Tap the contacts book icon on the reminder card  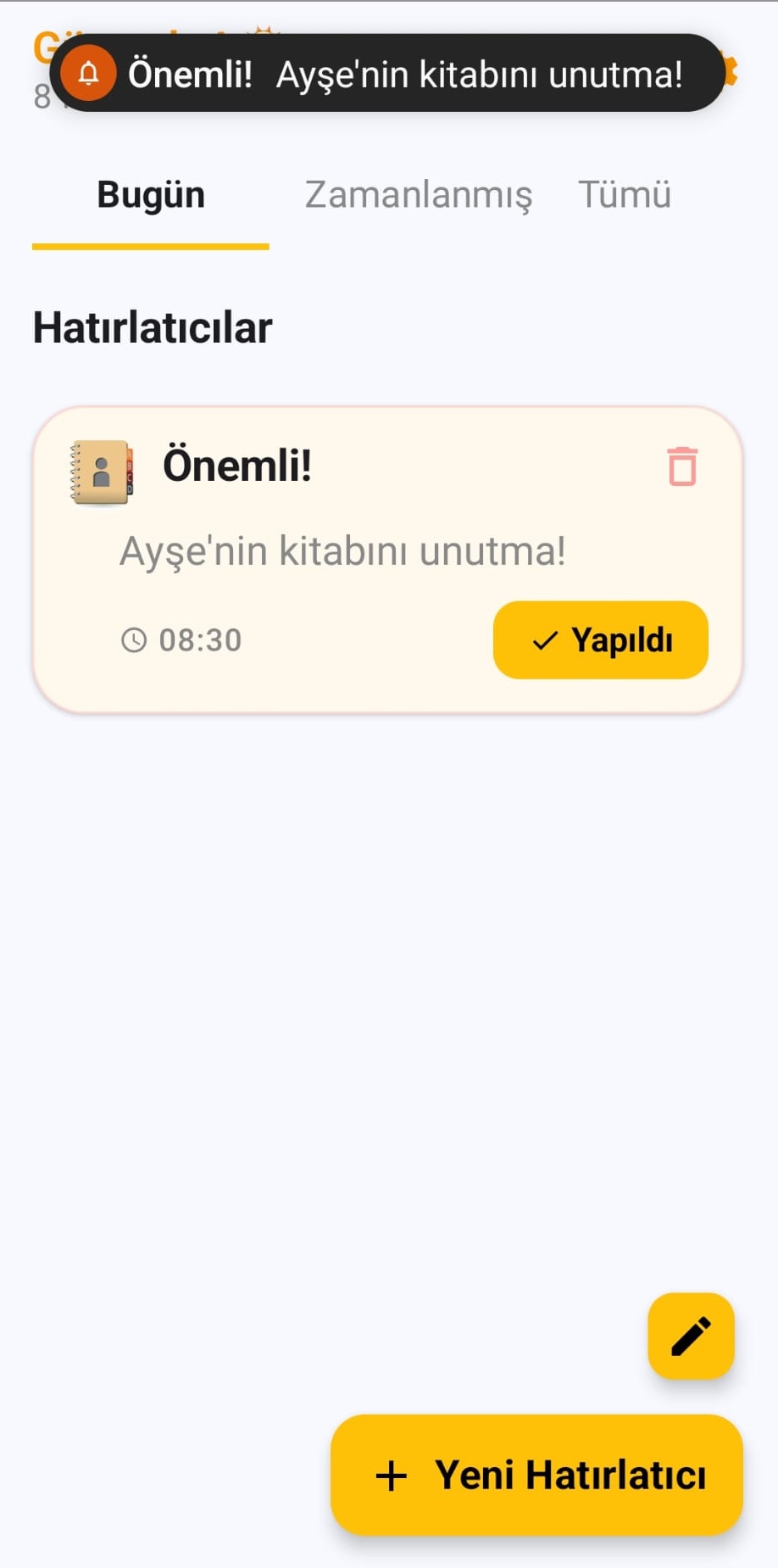coord(100,472)
